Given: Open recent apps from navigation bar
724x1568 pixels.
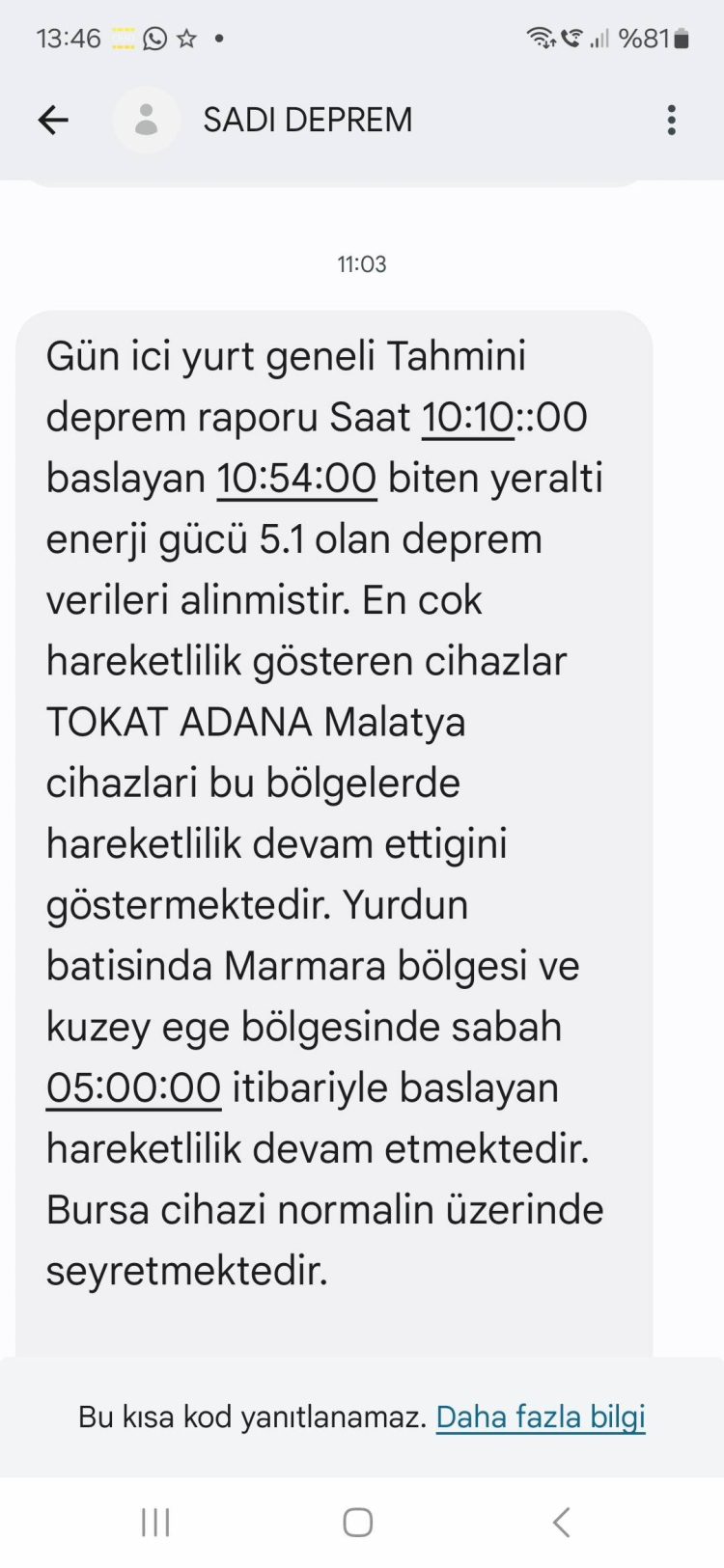Looking at the screenshot, I should point(155,1523).
